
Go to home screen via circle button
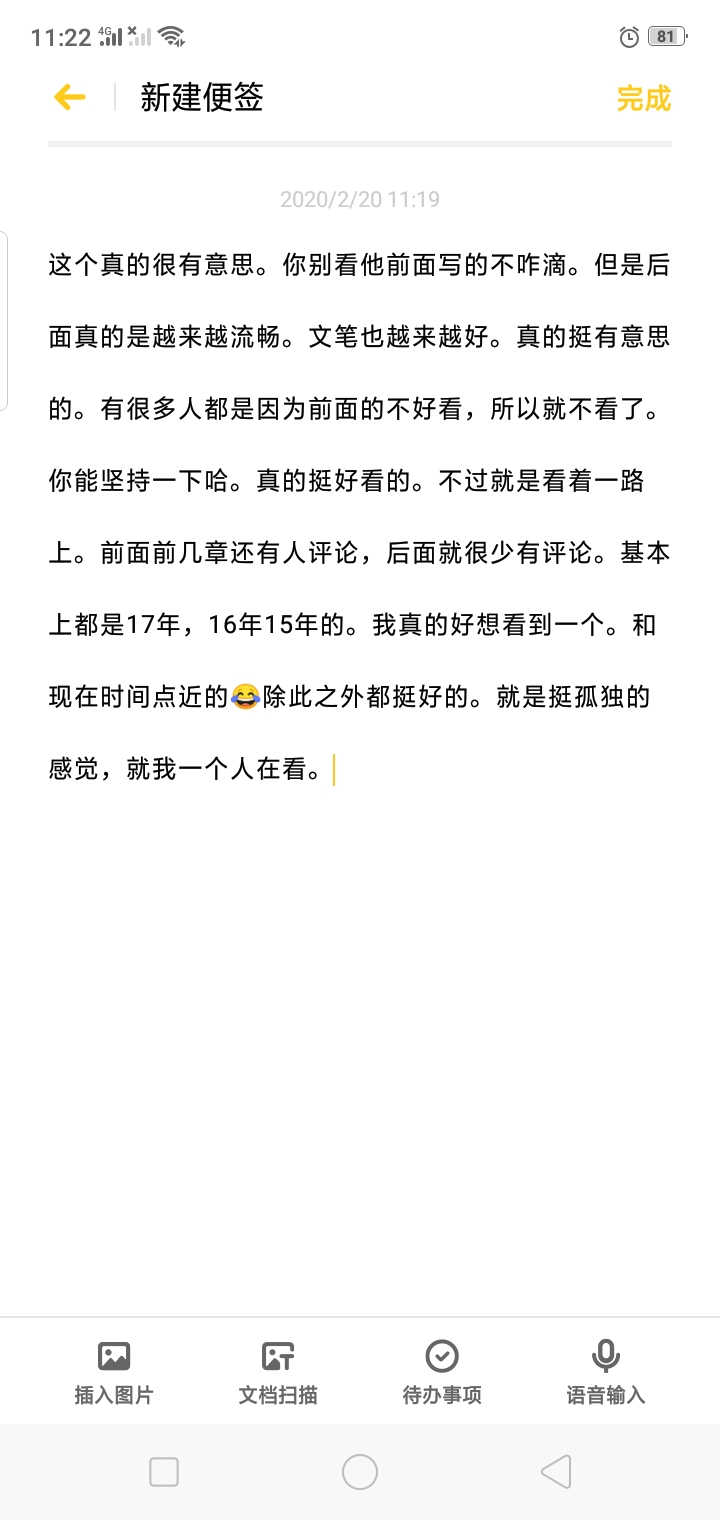click(360, 1472)
